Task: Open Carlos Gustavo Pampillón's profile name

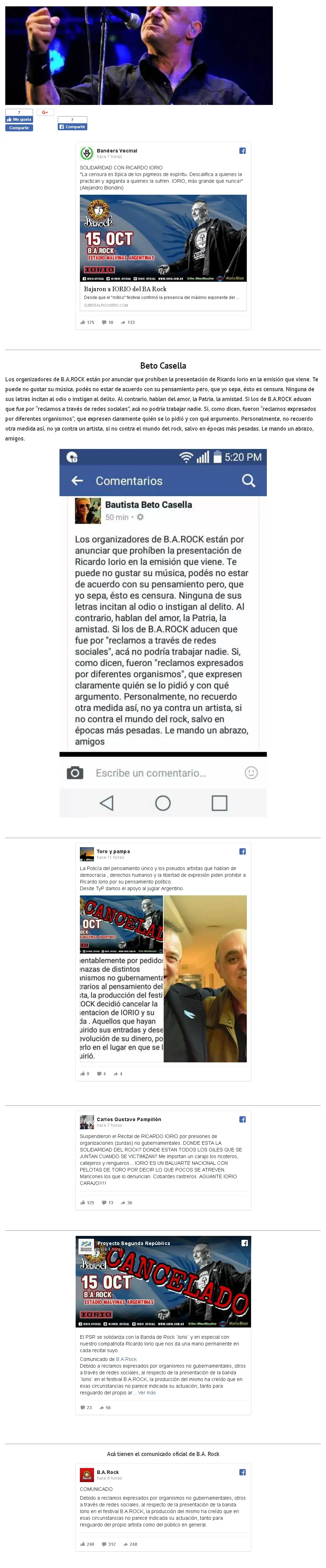Action: (x=128, y=1119)
